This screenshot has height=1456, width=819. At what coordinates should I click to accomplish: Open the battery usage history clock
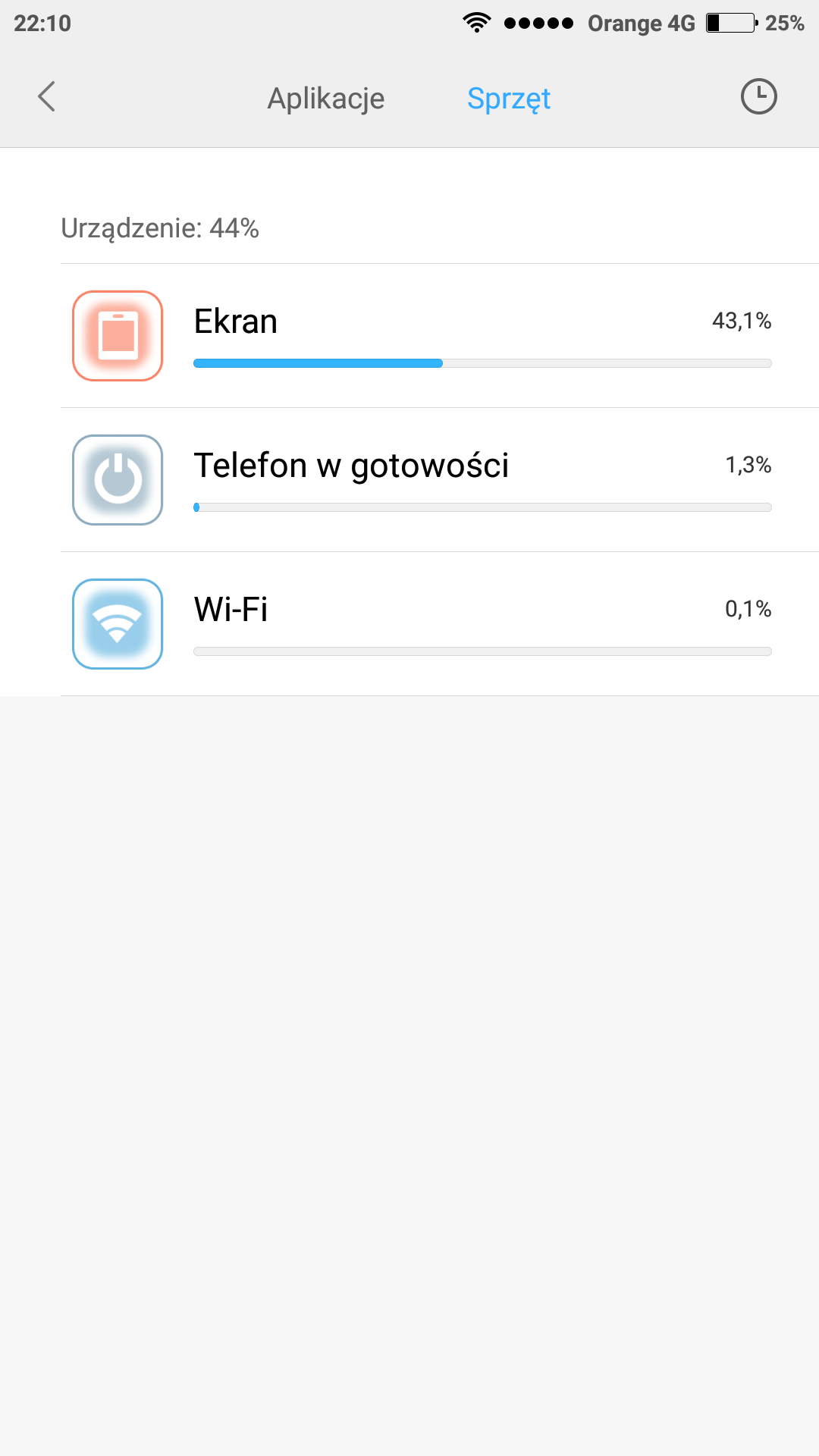[758, 97]
